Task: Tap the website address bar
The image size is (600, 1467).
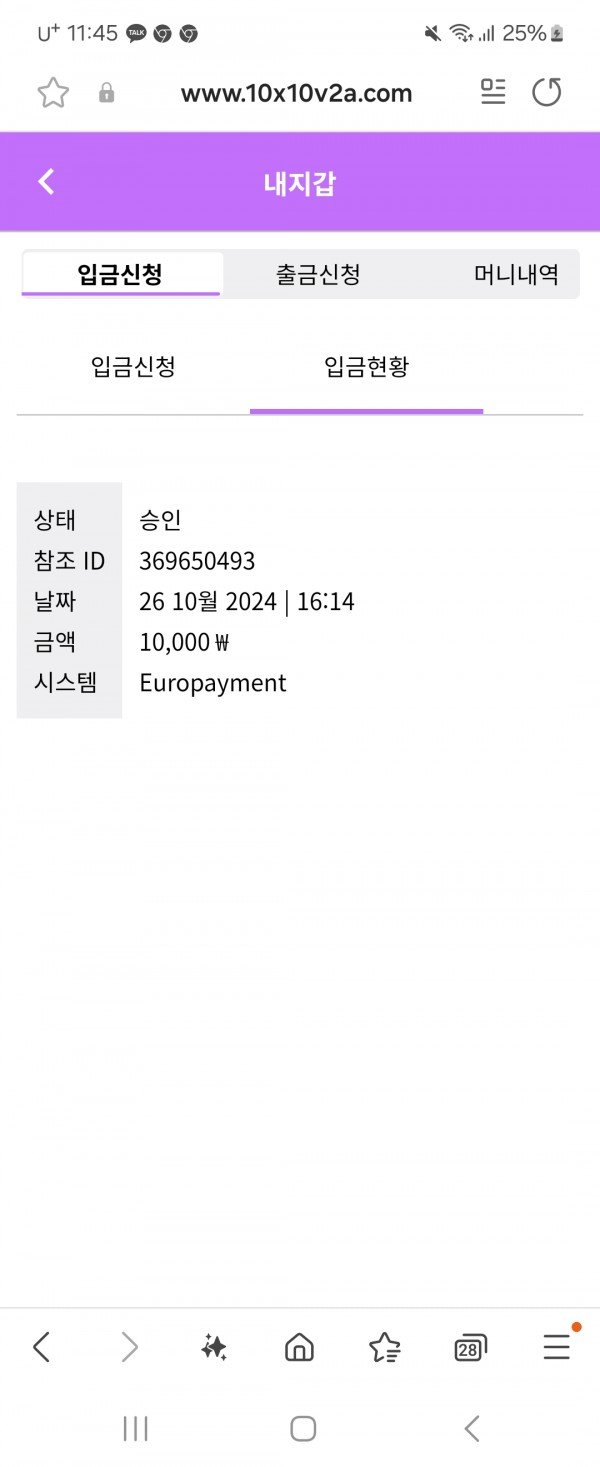Action: click(x=296, y=94)
